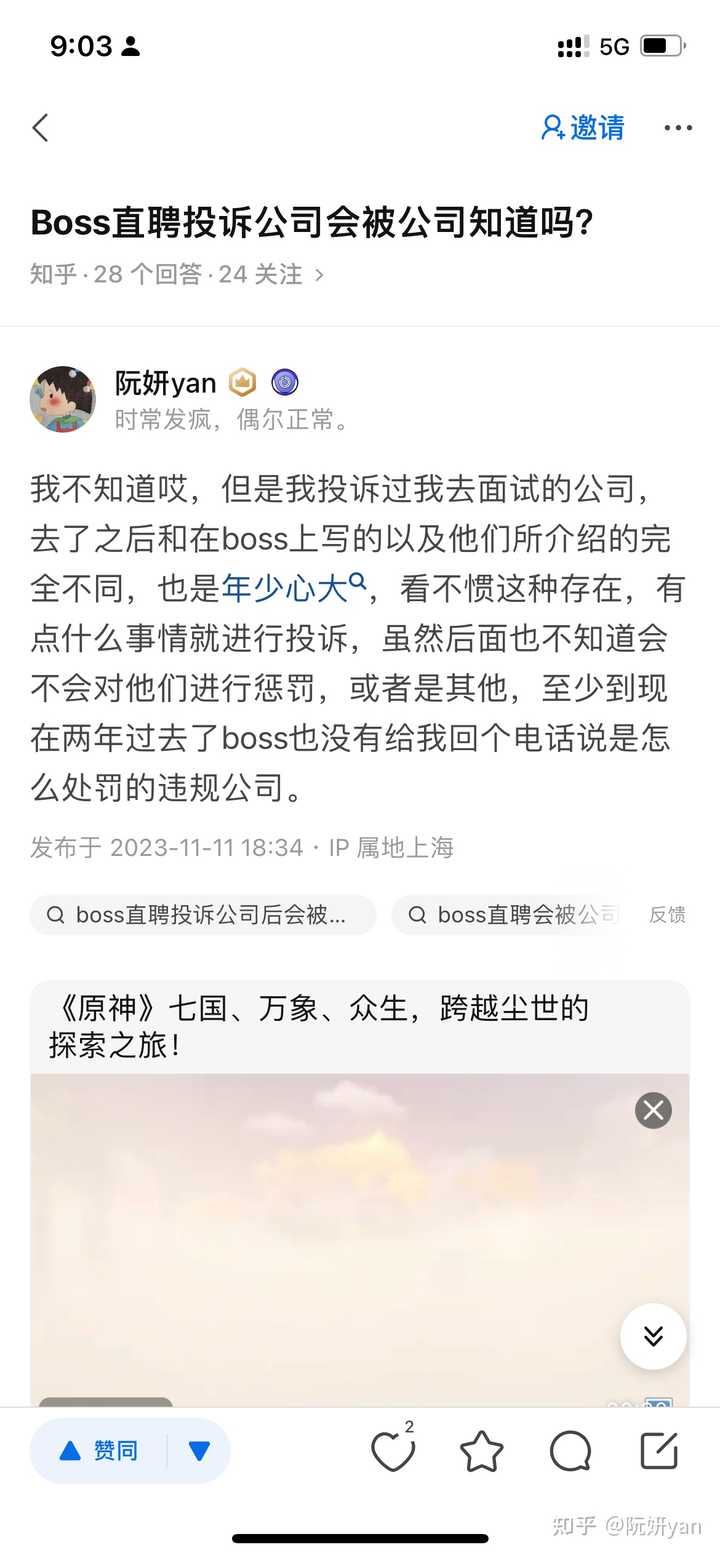Dismiss the 原神 ad with the X
The width and height of the screenshot is (720, 1558).
coord(653,1110)
